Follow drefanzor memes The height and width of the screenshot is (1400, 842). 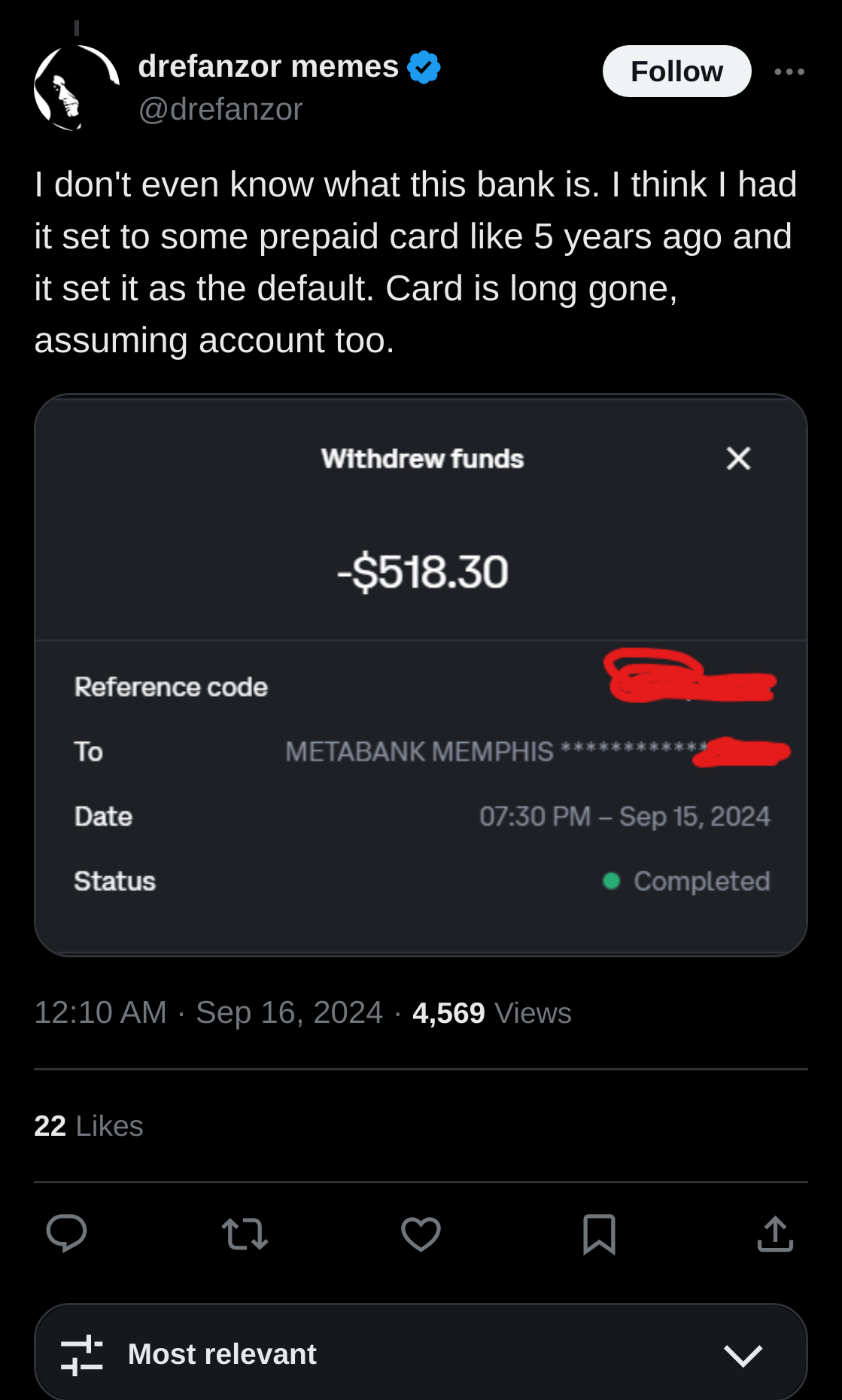point(676,72)
